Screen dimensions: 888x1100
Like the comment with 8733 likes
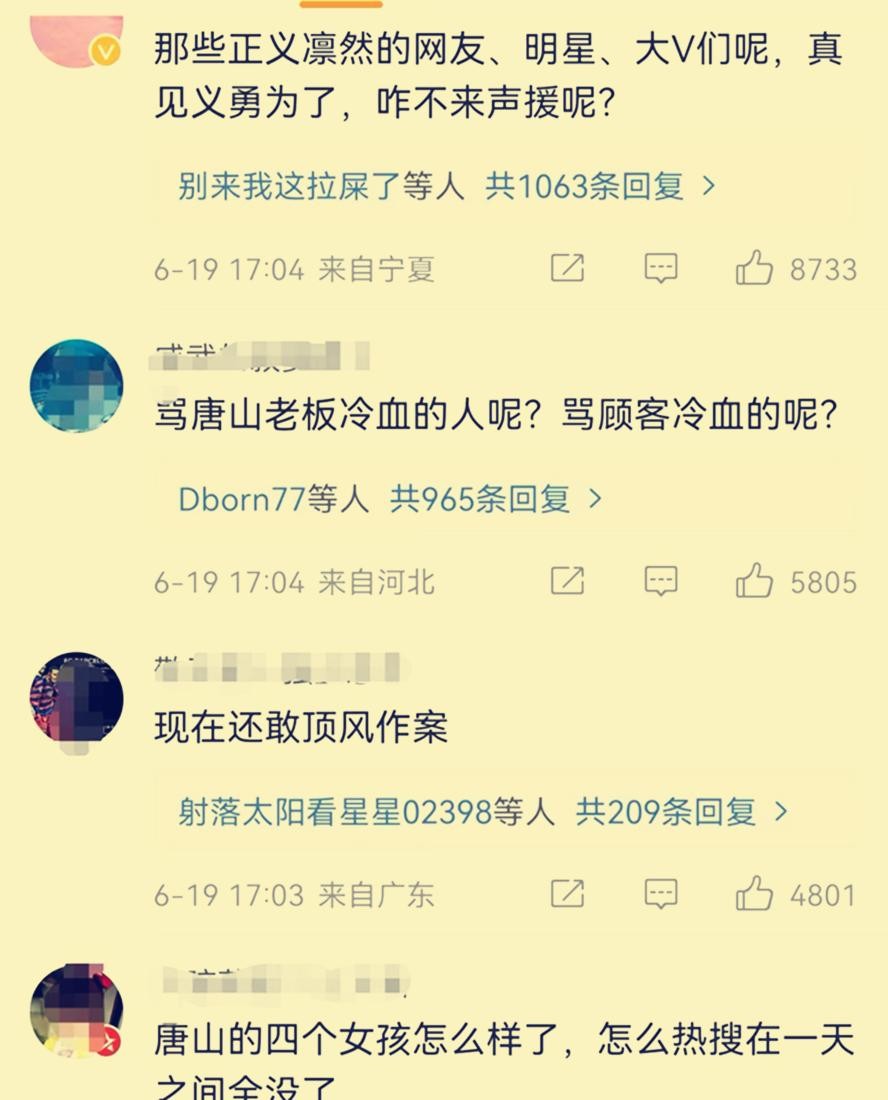click(x=755, y=269)
